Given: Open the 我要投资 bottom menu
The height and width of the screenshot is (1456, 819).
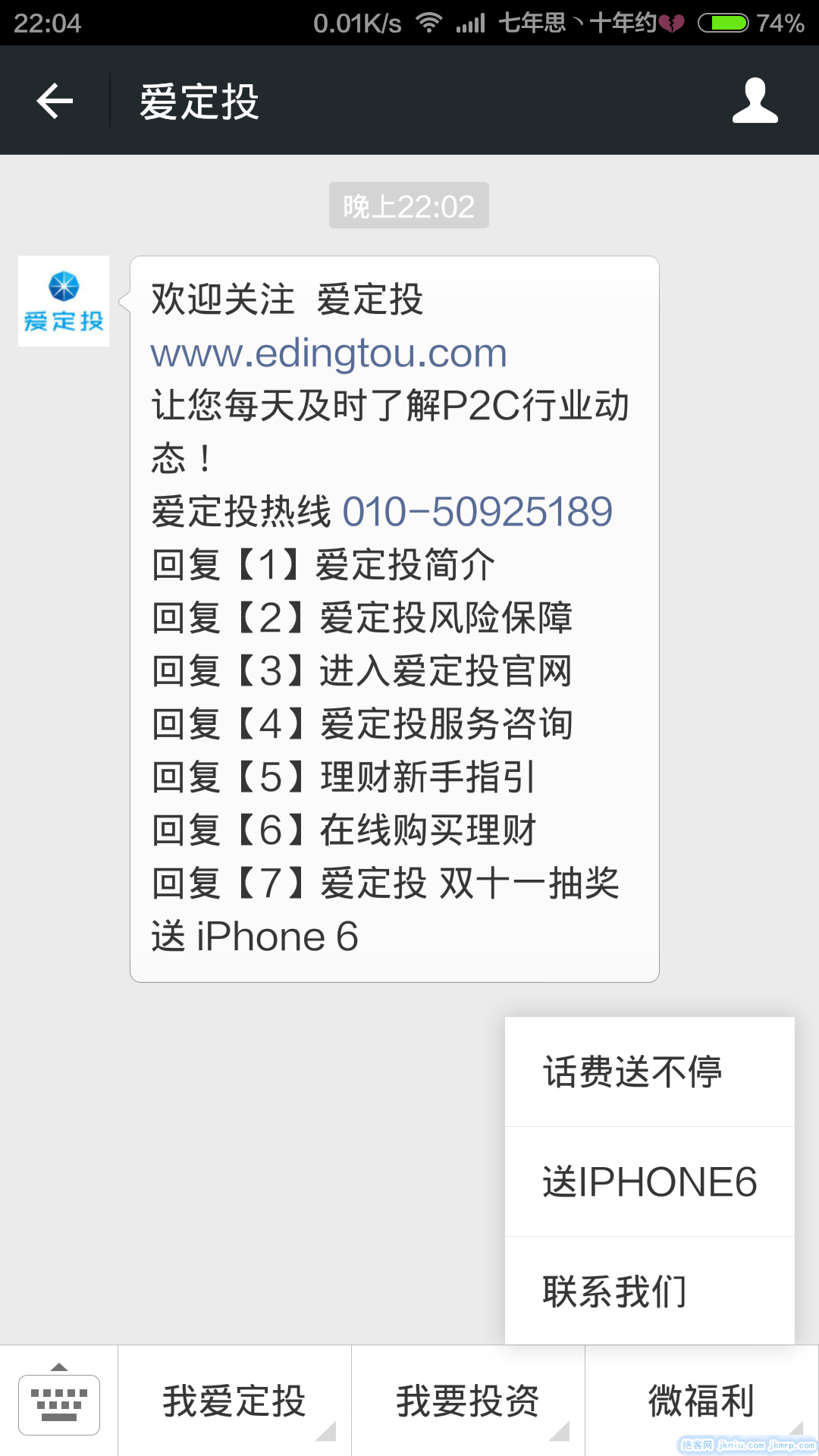Looking at the screenshot, I should point(468,1401).
